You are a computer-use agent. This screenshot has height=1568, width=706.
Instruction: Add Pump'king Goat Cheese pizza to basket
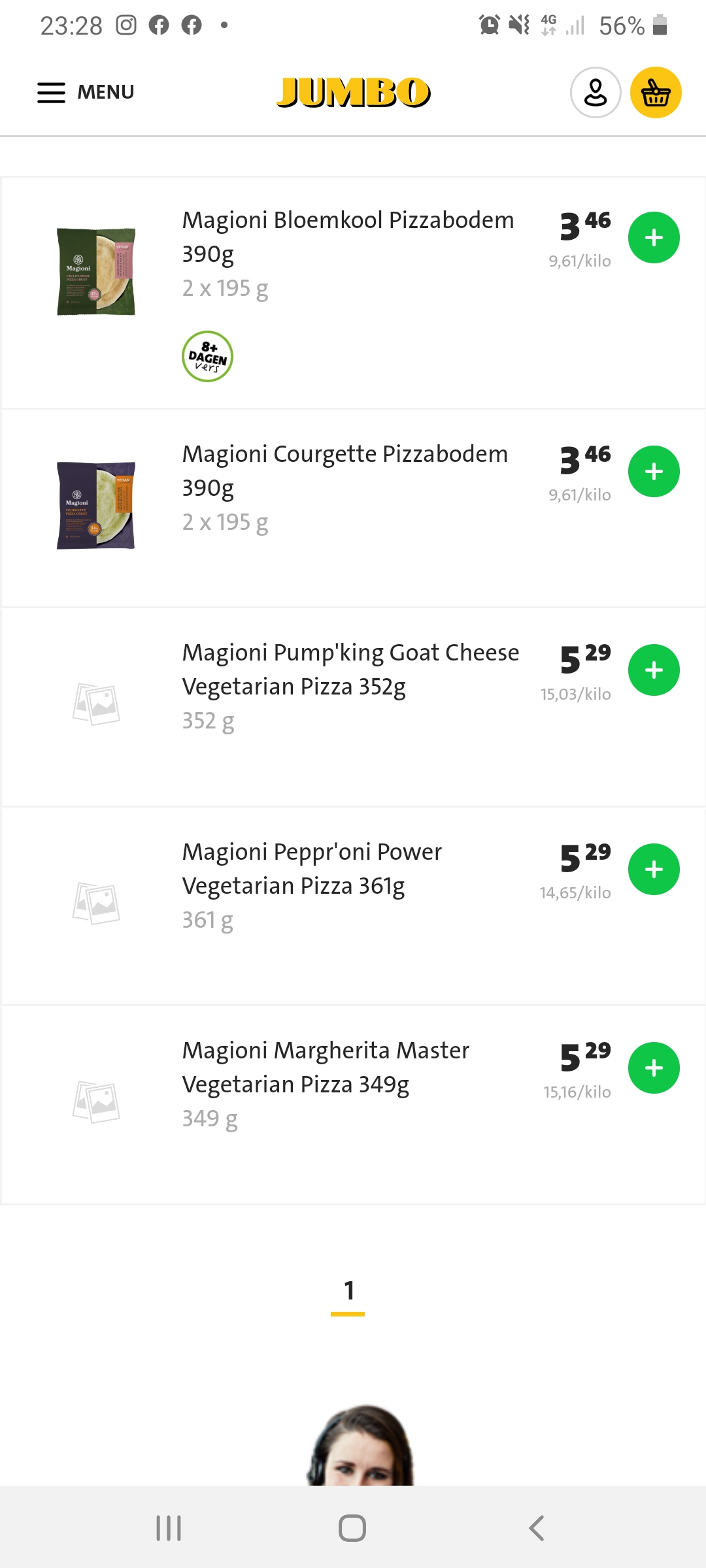654,670
